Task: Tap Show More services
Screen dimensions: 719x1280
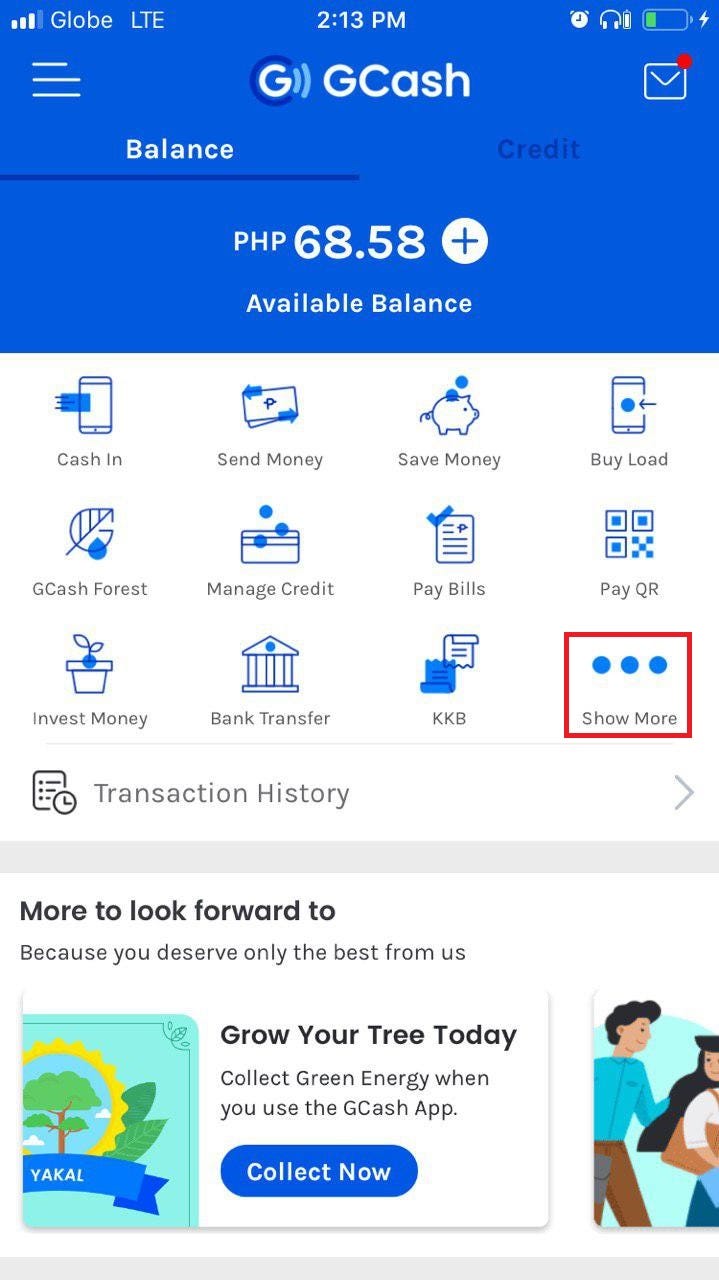Action: pos(629,685)
